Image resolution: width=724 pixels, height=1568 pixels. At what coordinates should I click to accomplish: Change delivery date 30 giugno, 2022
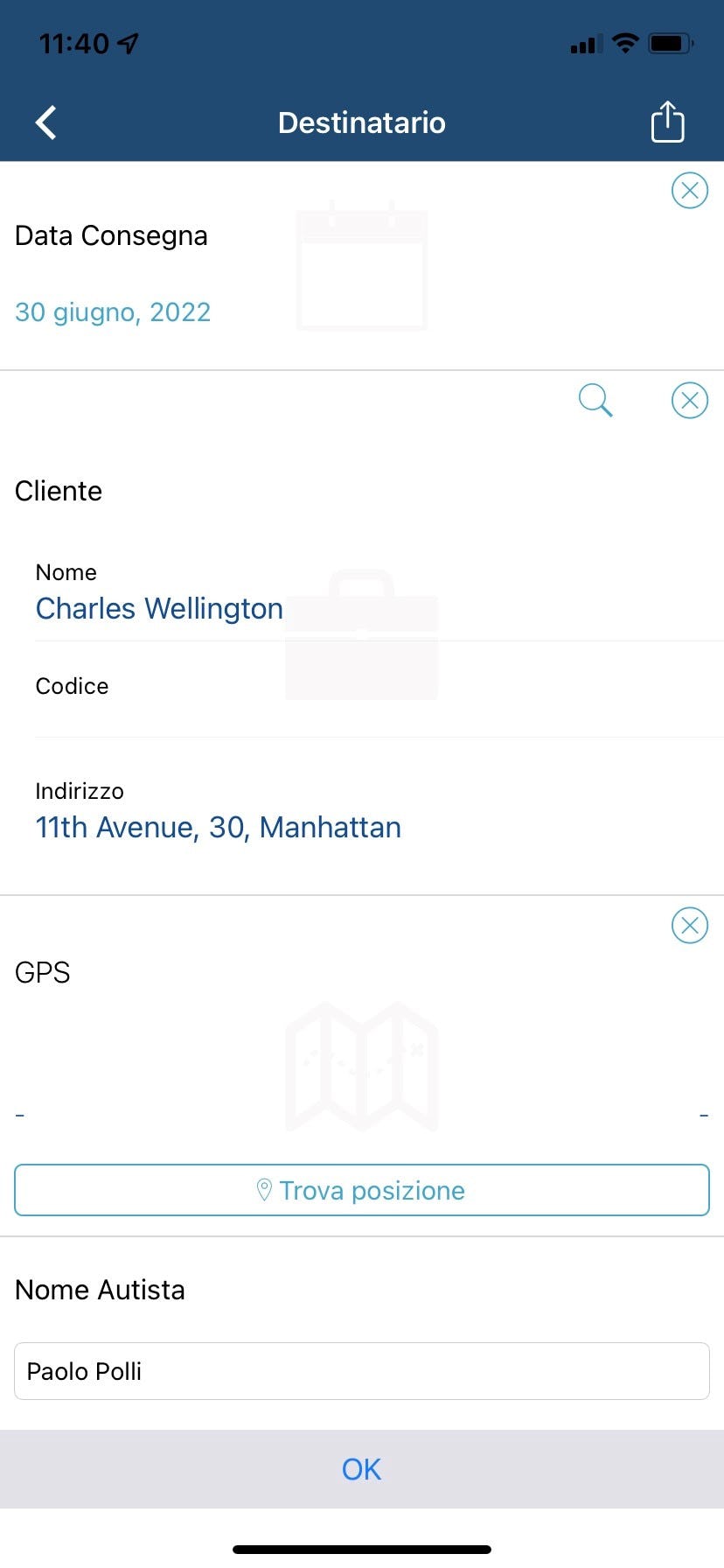tap(113, 312)
